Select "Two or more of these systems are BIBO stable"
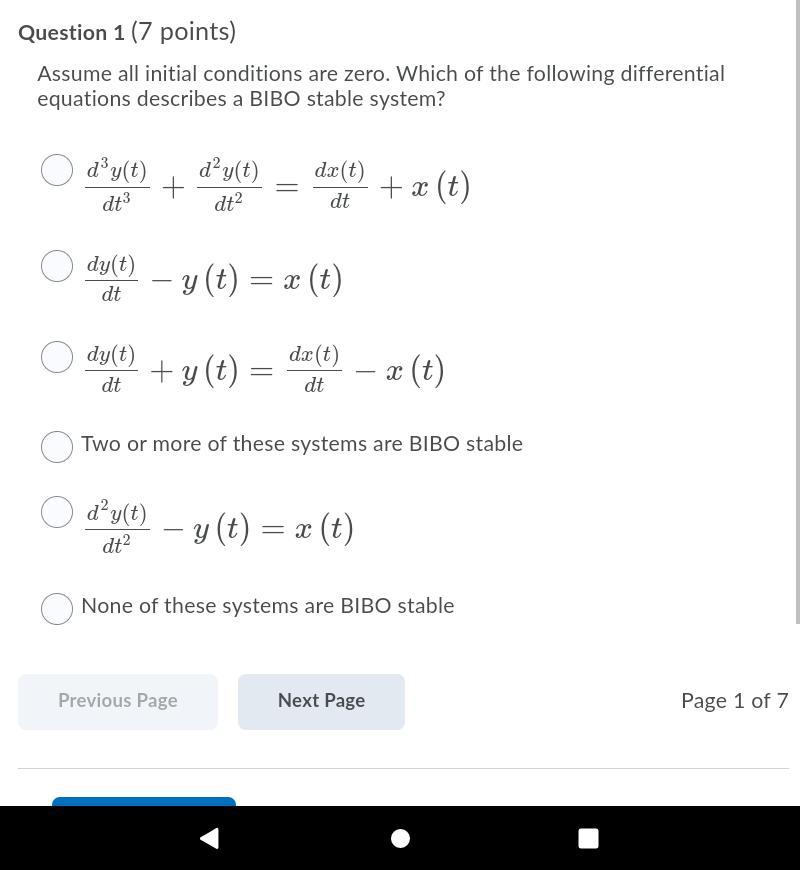 coord(57,446)
